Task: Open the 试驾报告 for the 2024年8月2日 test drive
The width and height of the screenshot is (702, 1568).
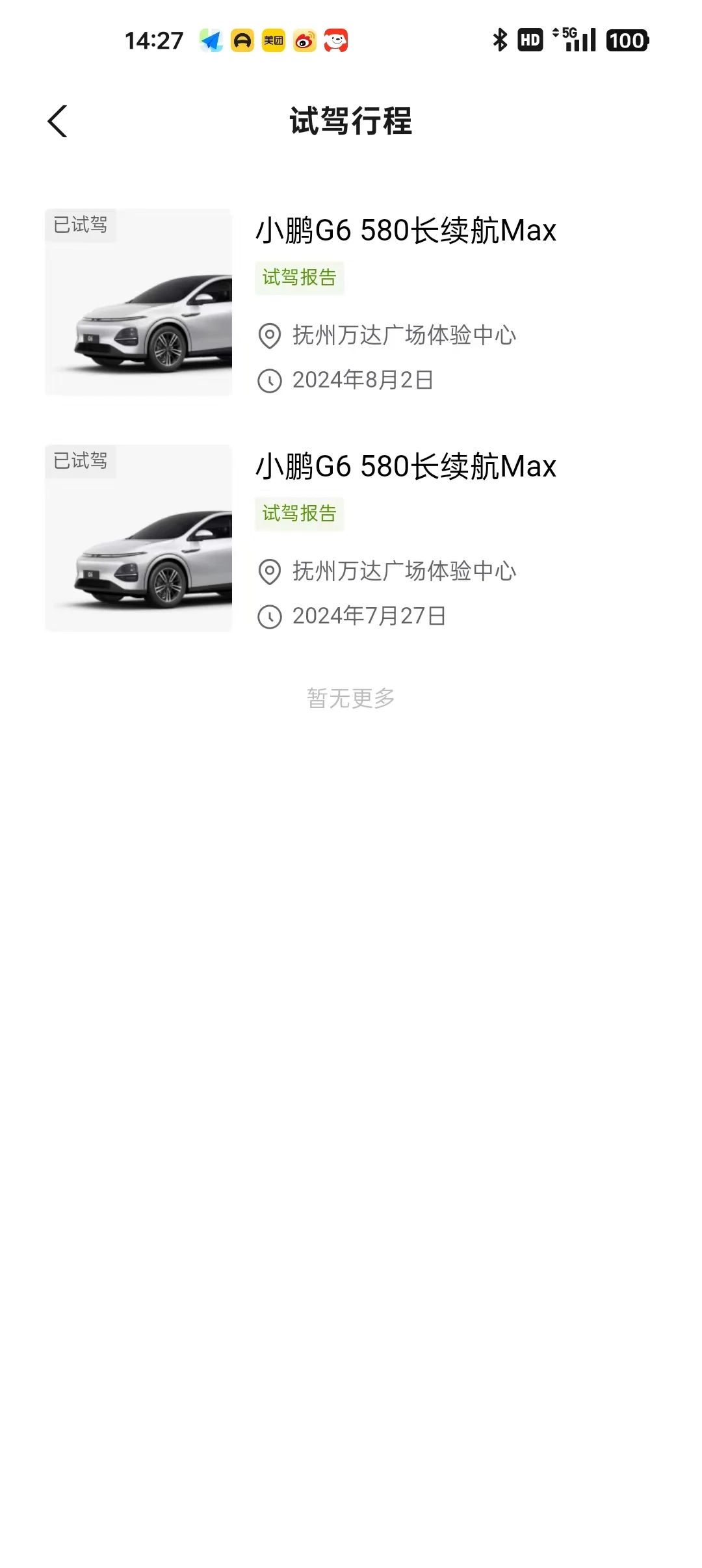Action: point(299,278)
